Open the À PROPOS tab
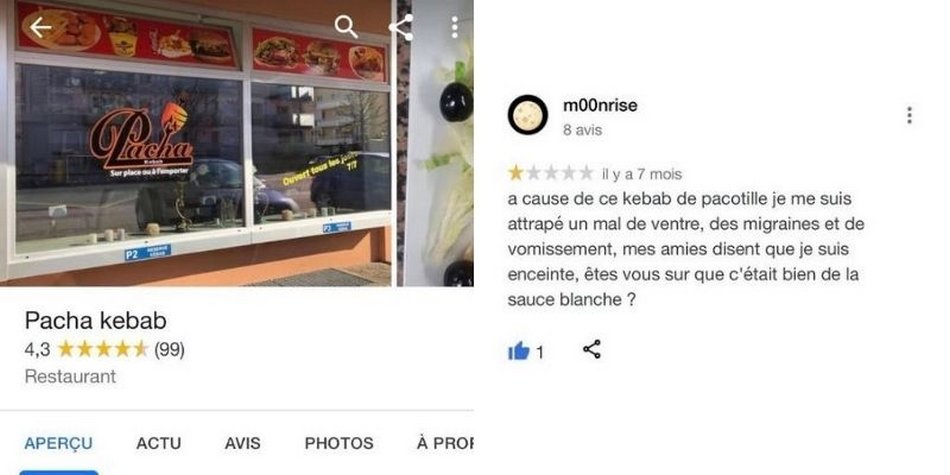The image size is (950, 475). 444,443
